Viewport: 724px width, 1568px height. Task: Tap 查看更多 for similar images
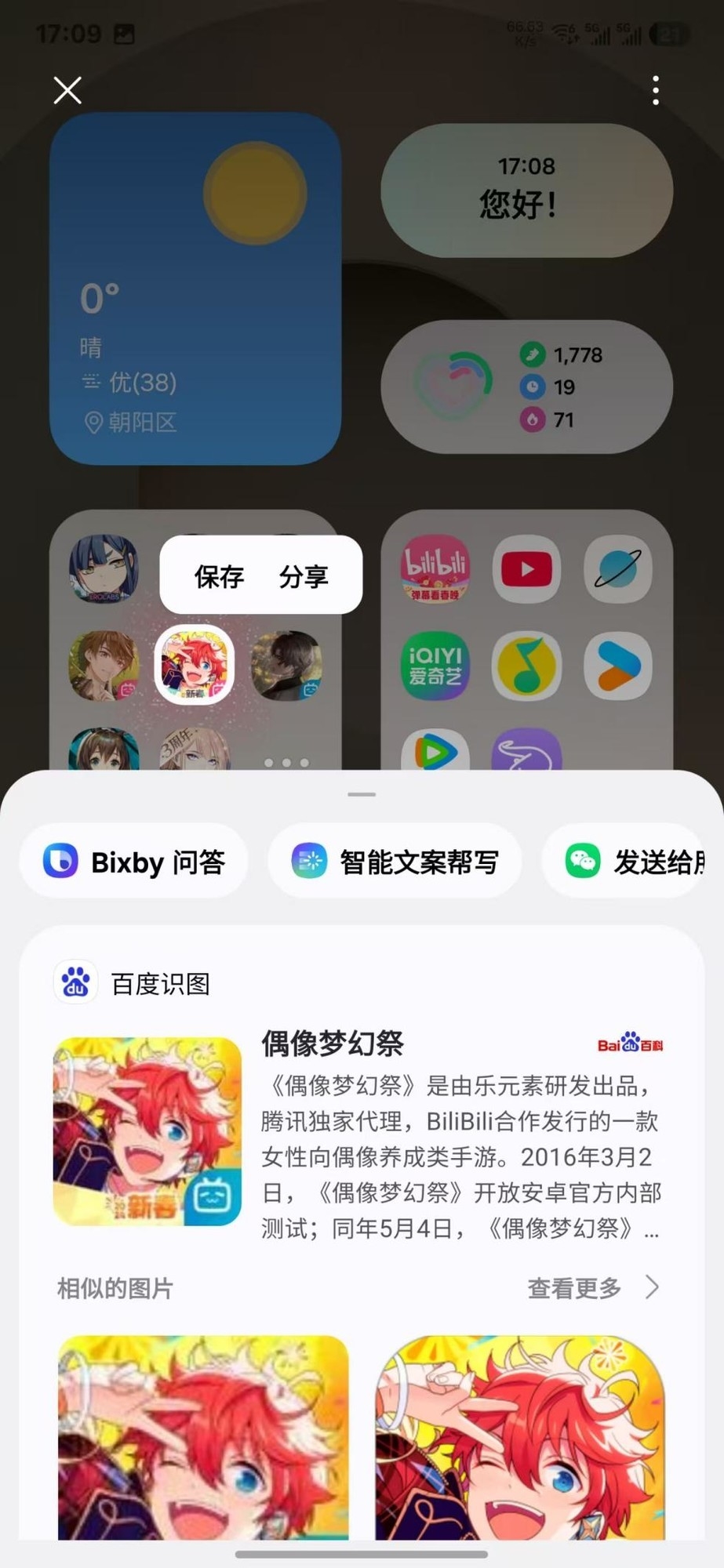click(x=592, y=1287)
